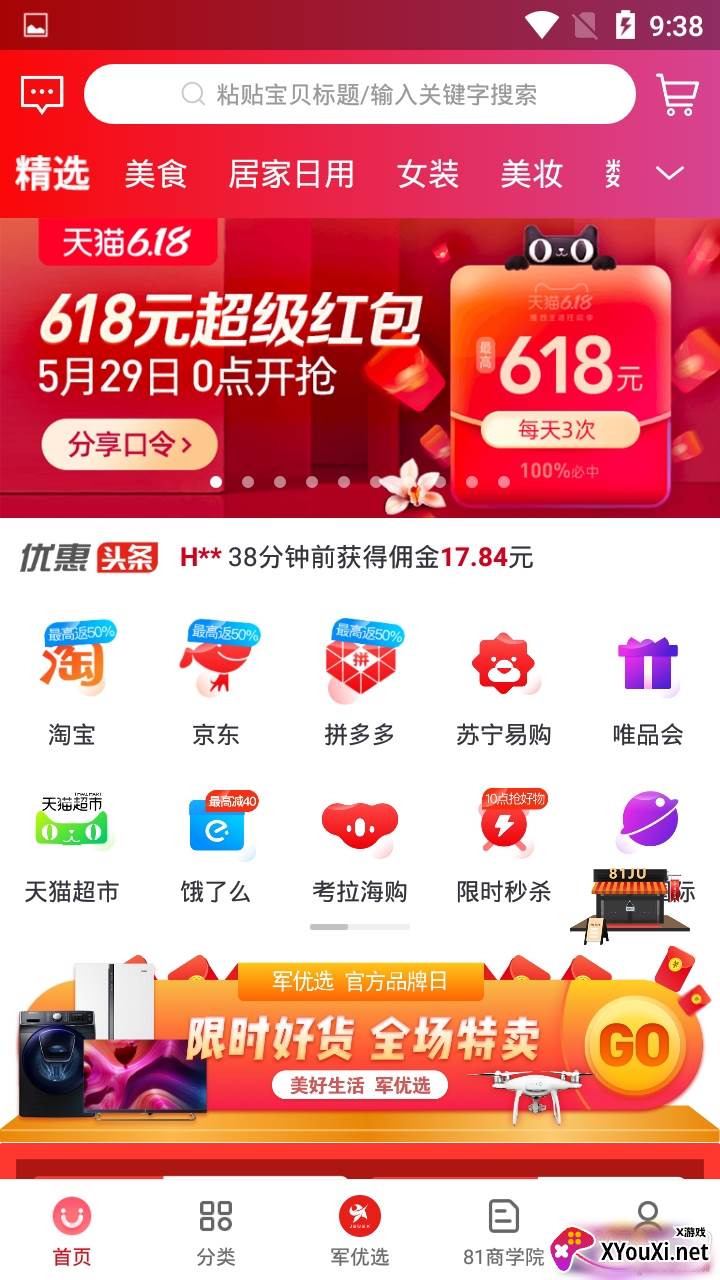Tap the 分享口令 button on banner
This screenshot has width=720, height=1280.
pyautogui.click(x=130, y=444)
